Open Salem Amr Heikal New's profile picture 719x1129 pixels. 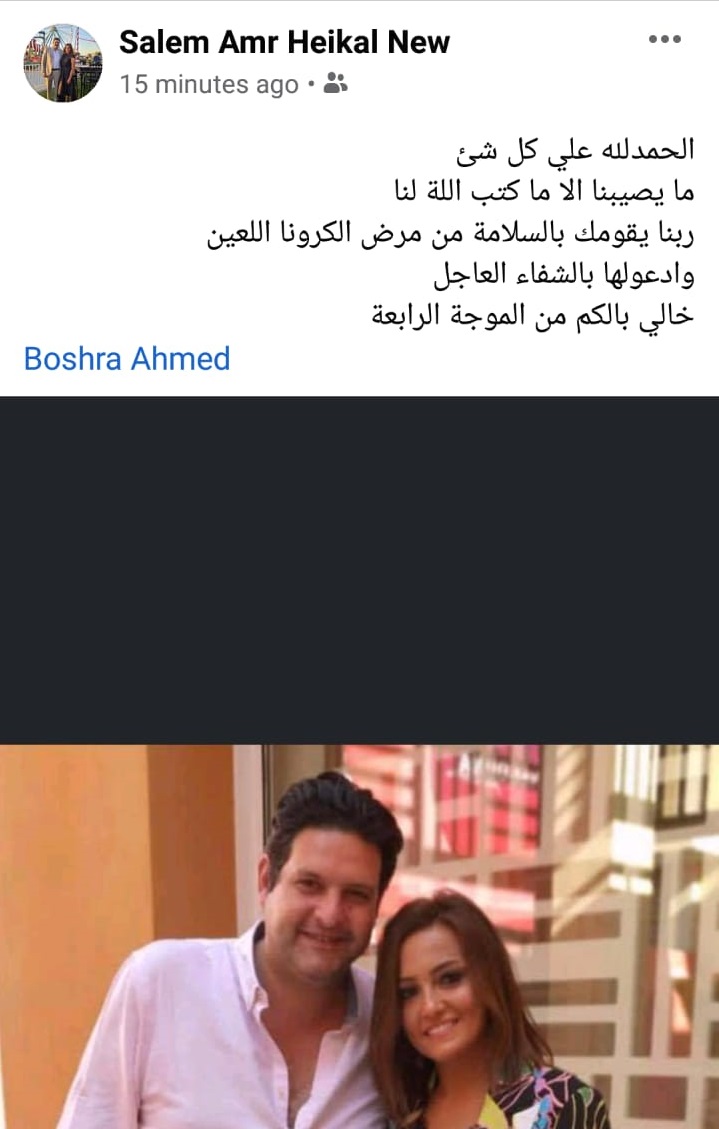point(62,63)
